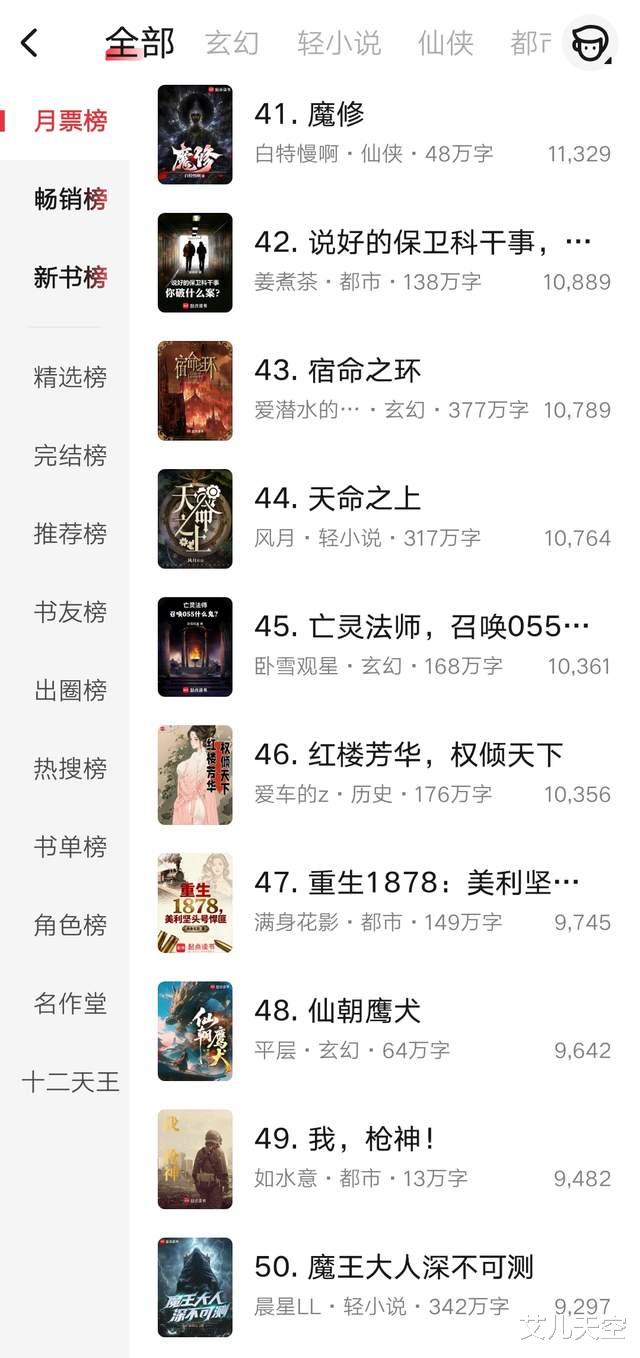
Task: Open 推荐榜 in the sidebar
Action: coord(70,533)
